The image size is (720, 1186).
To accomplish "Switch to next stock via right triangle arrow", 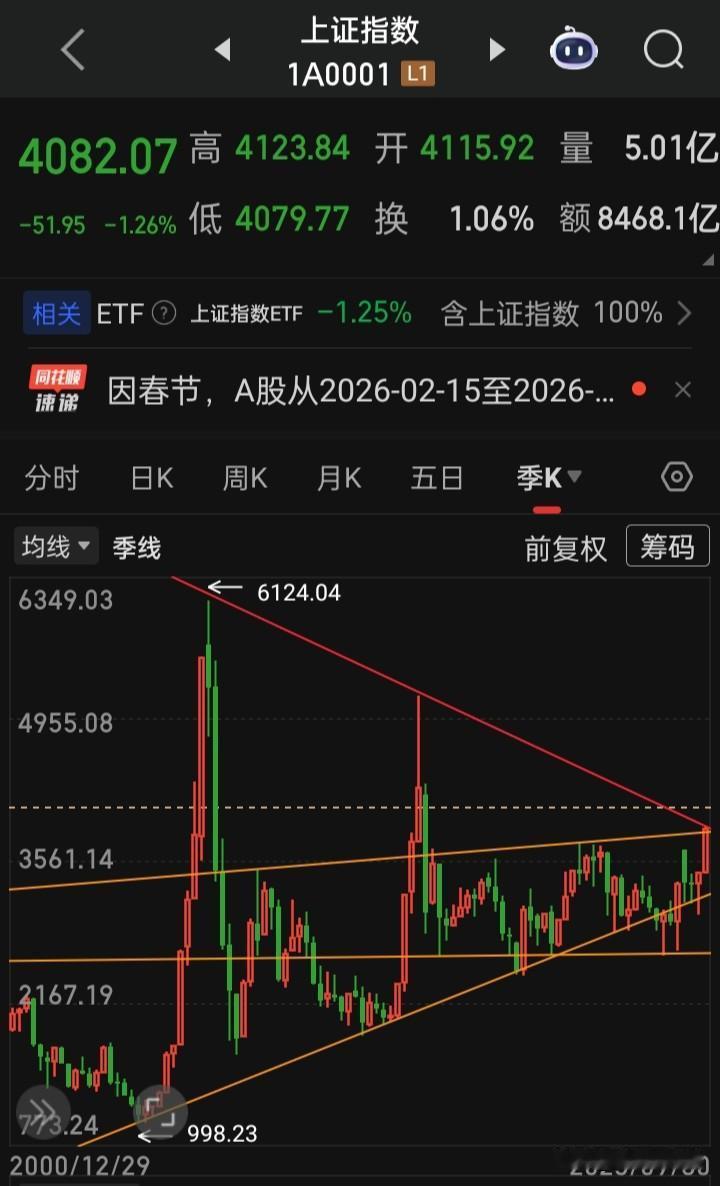I will (x=497, y=49).
